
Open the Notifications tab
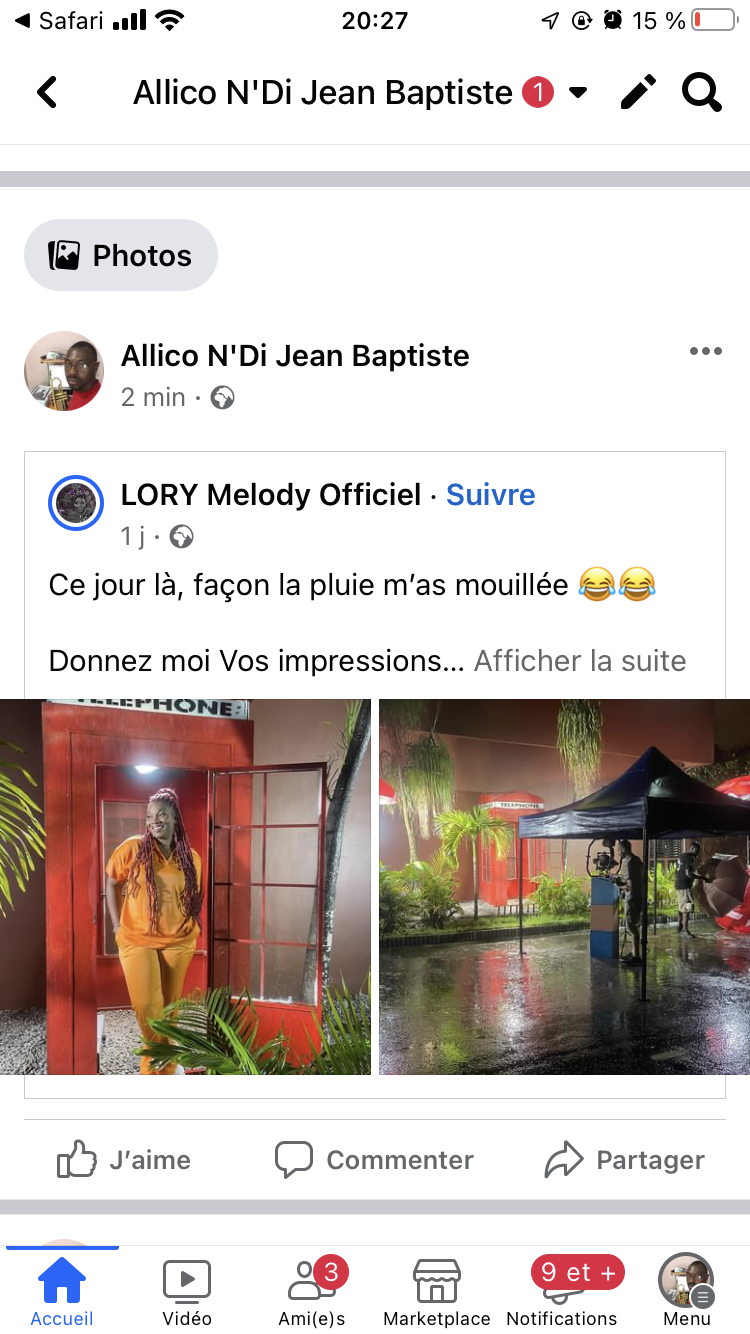[x=562, y=1292]
